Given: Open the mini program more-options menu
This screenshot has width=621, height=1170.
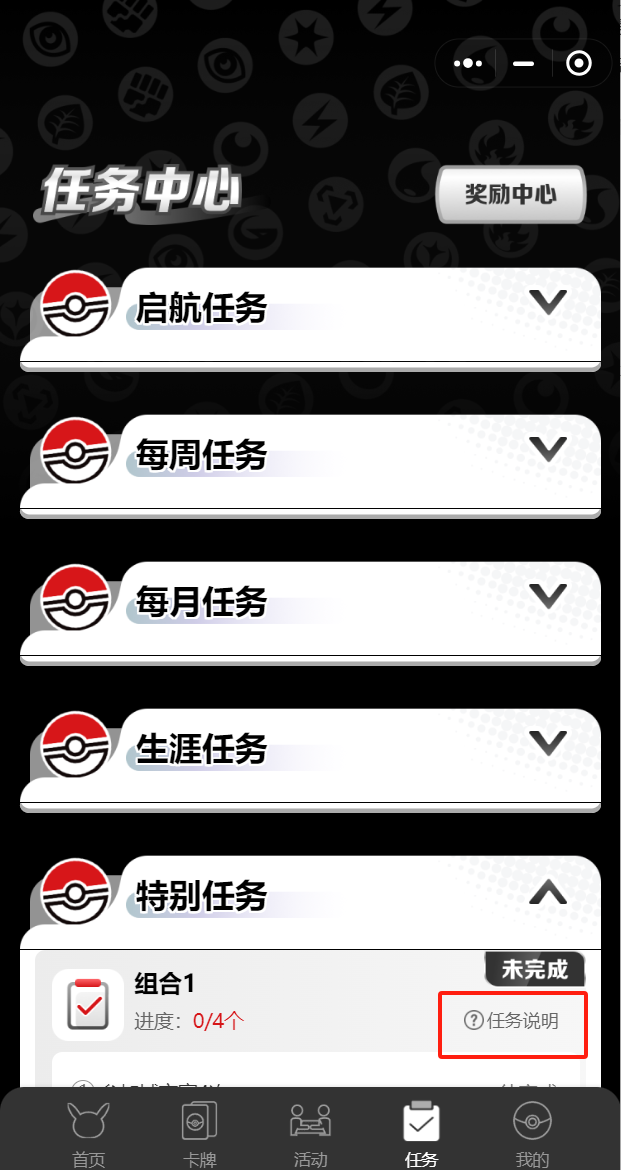Looking at the screenshot, I should 468,64.
